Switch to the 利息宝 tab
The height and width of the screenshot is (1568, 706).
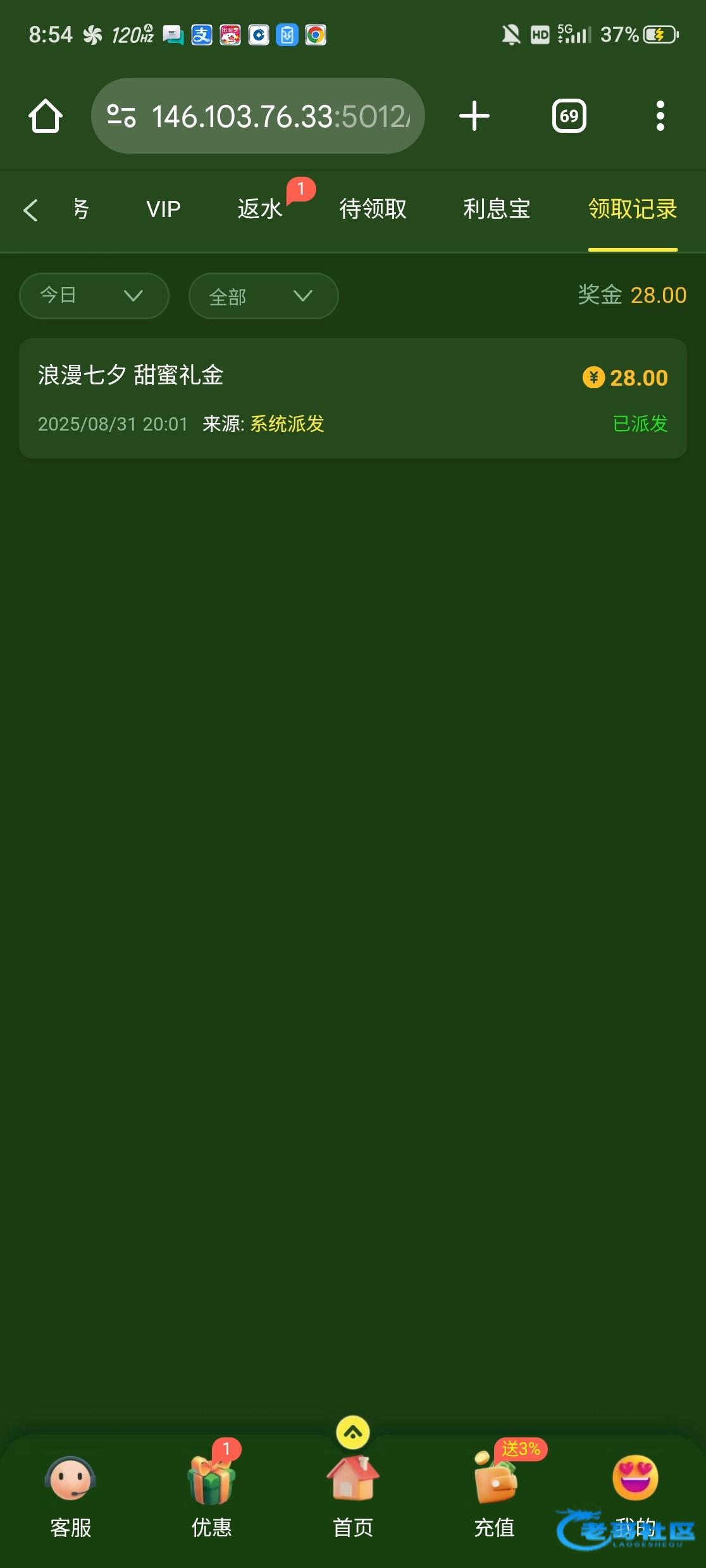(497, 209)
